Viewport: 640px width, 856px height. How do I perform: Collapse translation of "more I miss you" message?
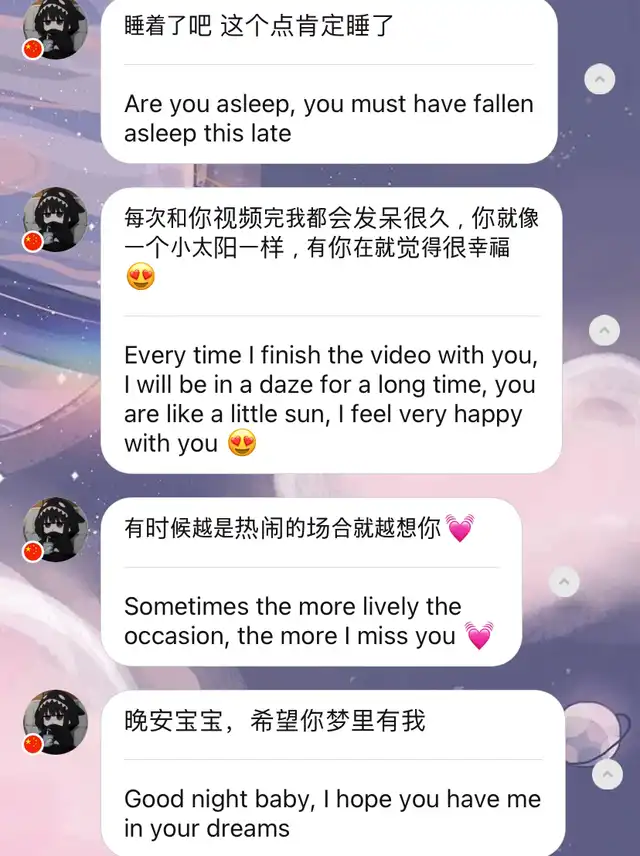pos(565,582)
